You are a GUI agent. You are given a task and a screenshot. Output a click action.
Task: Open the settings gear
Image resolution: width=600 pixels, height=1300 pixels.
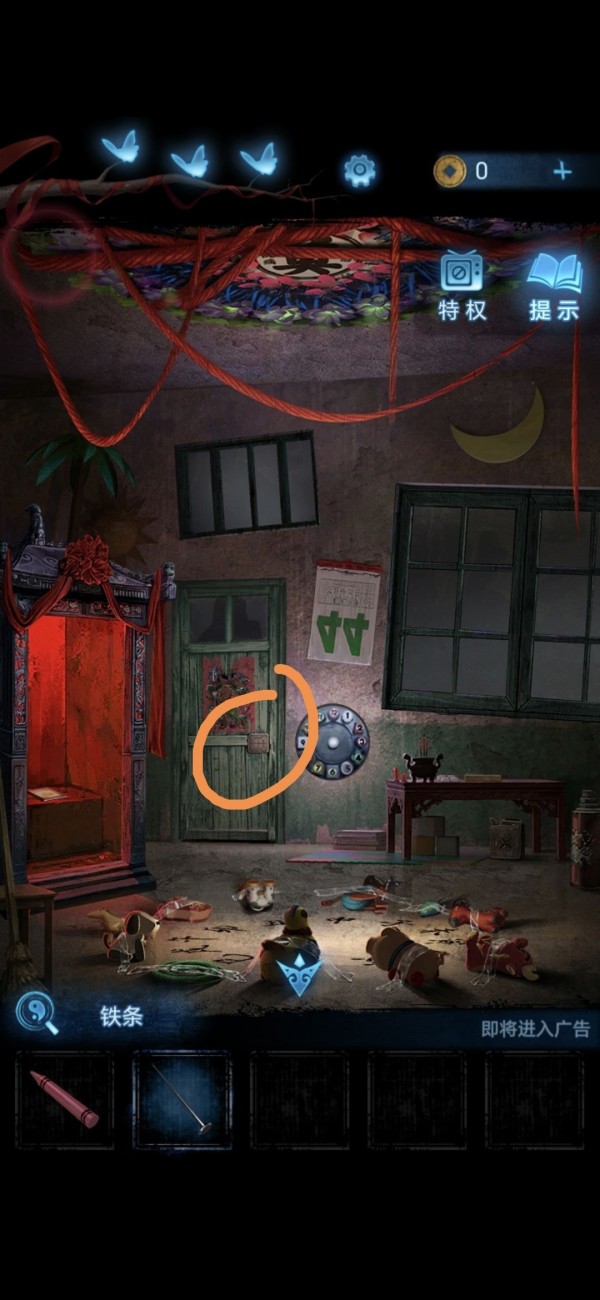pos(360,170)
